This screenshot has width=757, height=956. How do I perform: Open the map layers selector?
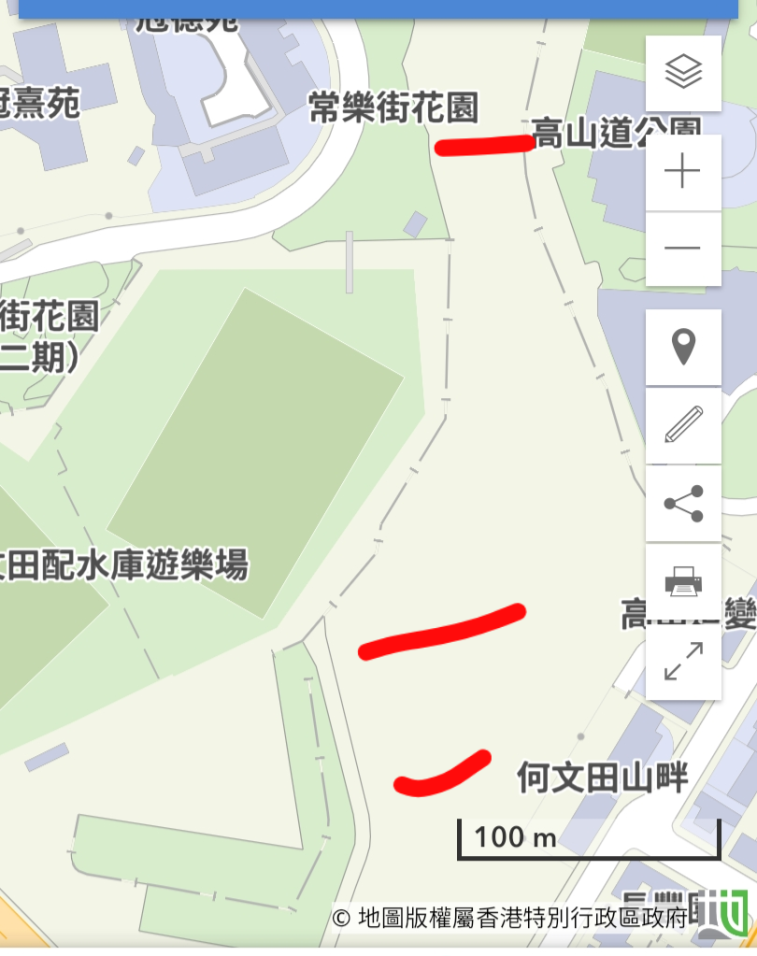683,73
